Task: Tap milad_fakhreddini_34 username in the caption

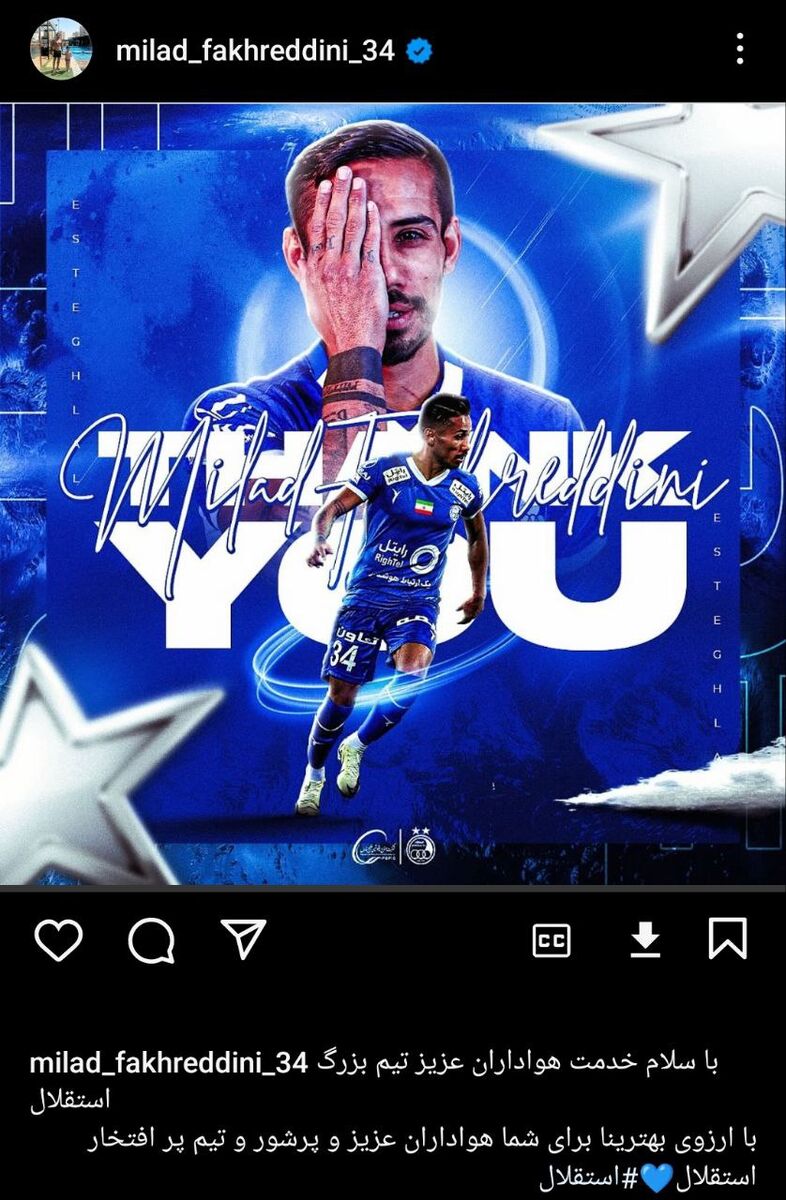Action: click(167, 1064)
